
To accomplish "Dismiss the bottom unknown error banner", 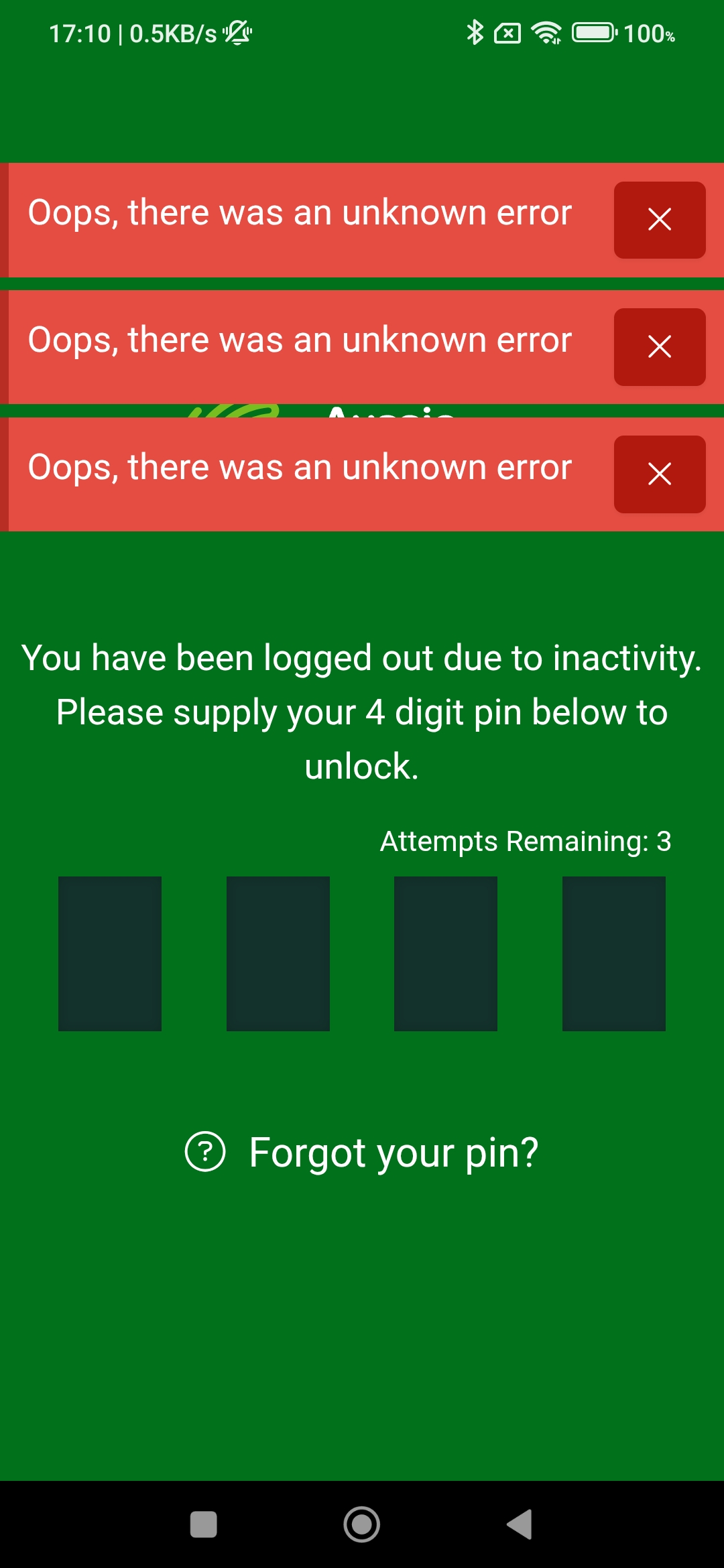I will (x=659, y=474).
